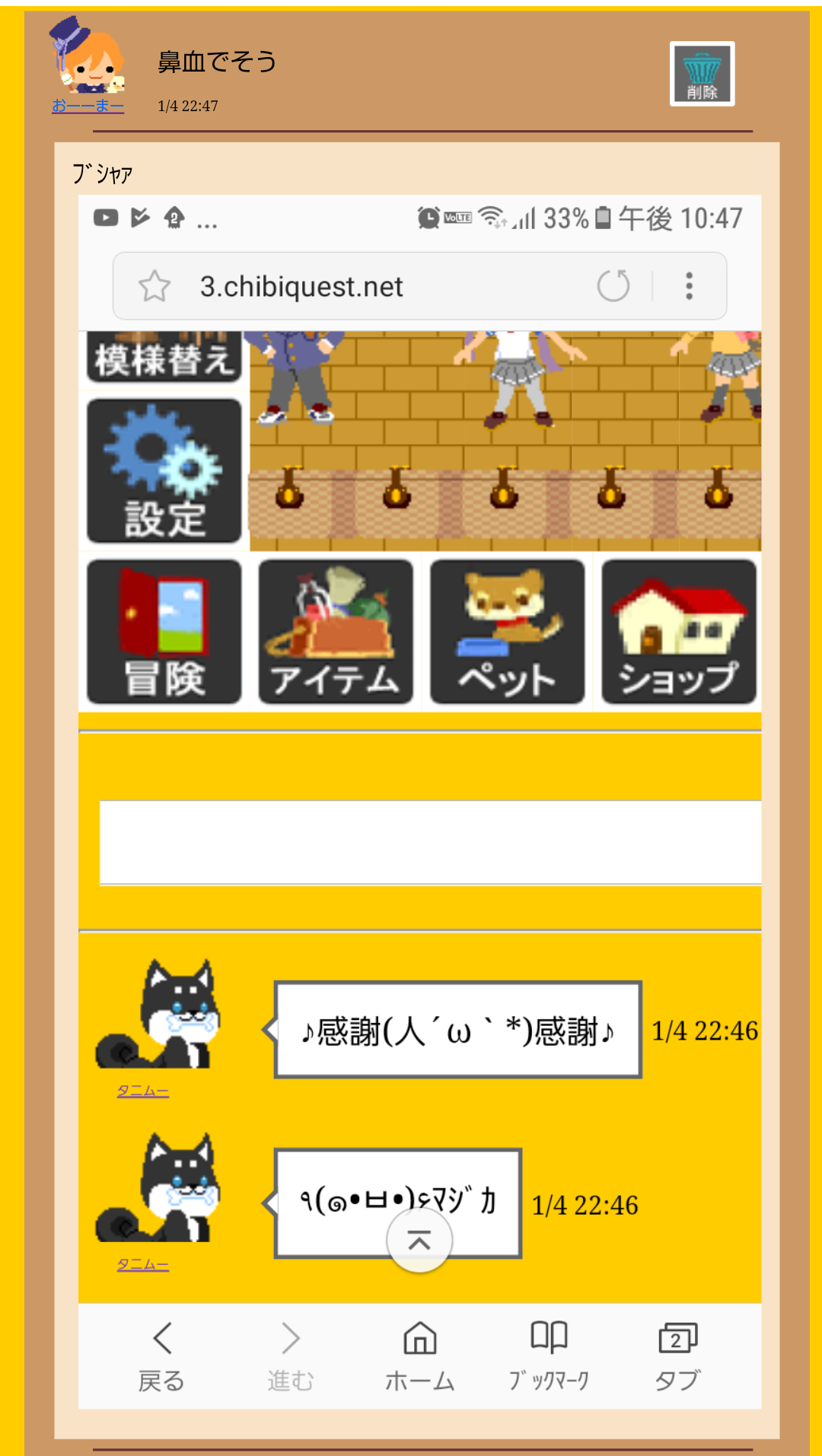
Task: Open おーーまー's profile link
Action: pyautogui.click(x=88, y=106)
